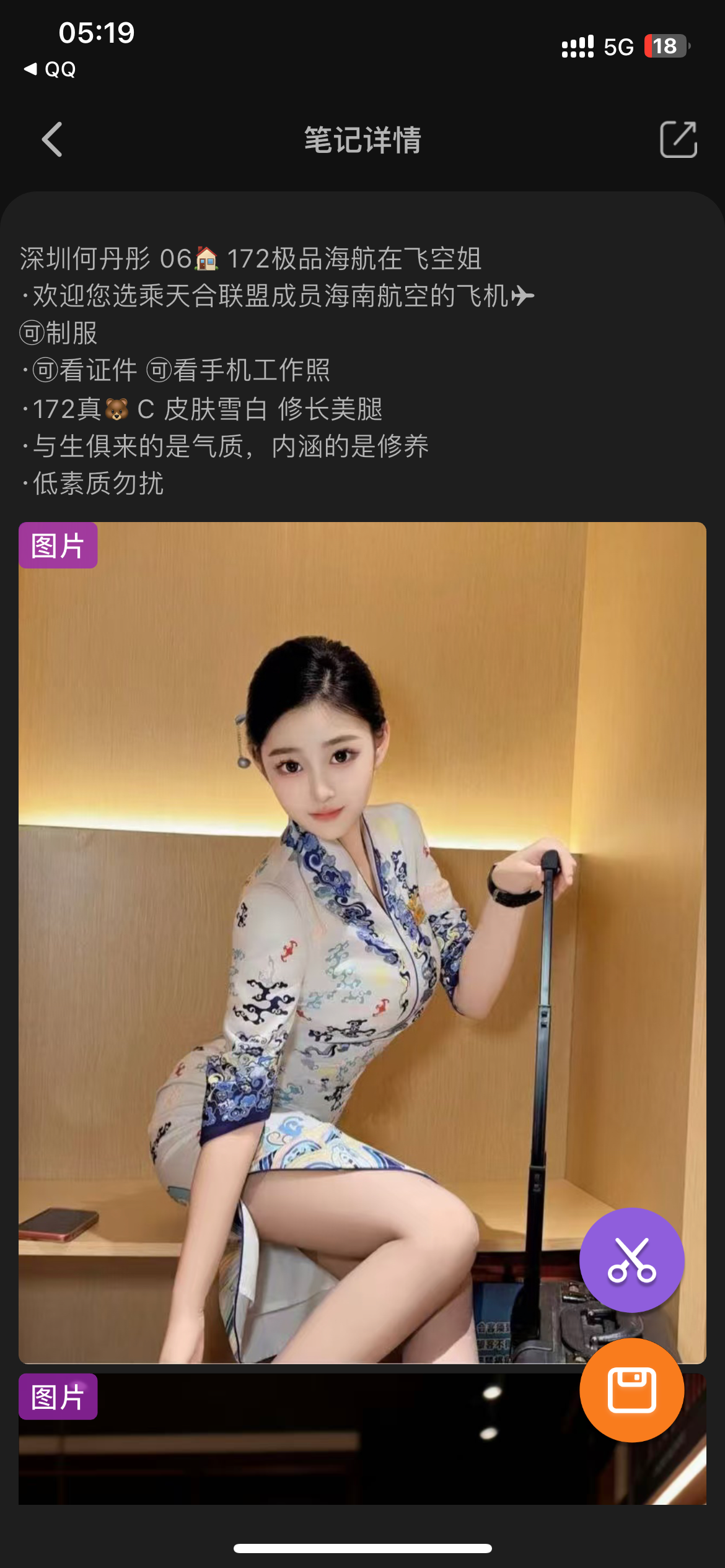
Task: Share the note using the top-right icon
Action: pos(678,139)
